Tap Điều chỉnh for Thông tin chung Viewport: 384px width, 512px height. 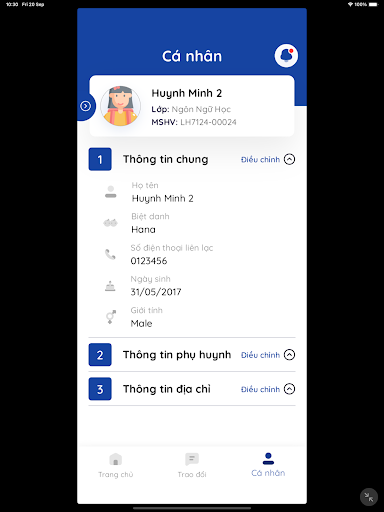point(260,160)
